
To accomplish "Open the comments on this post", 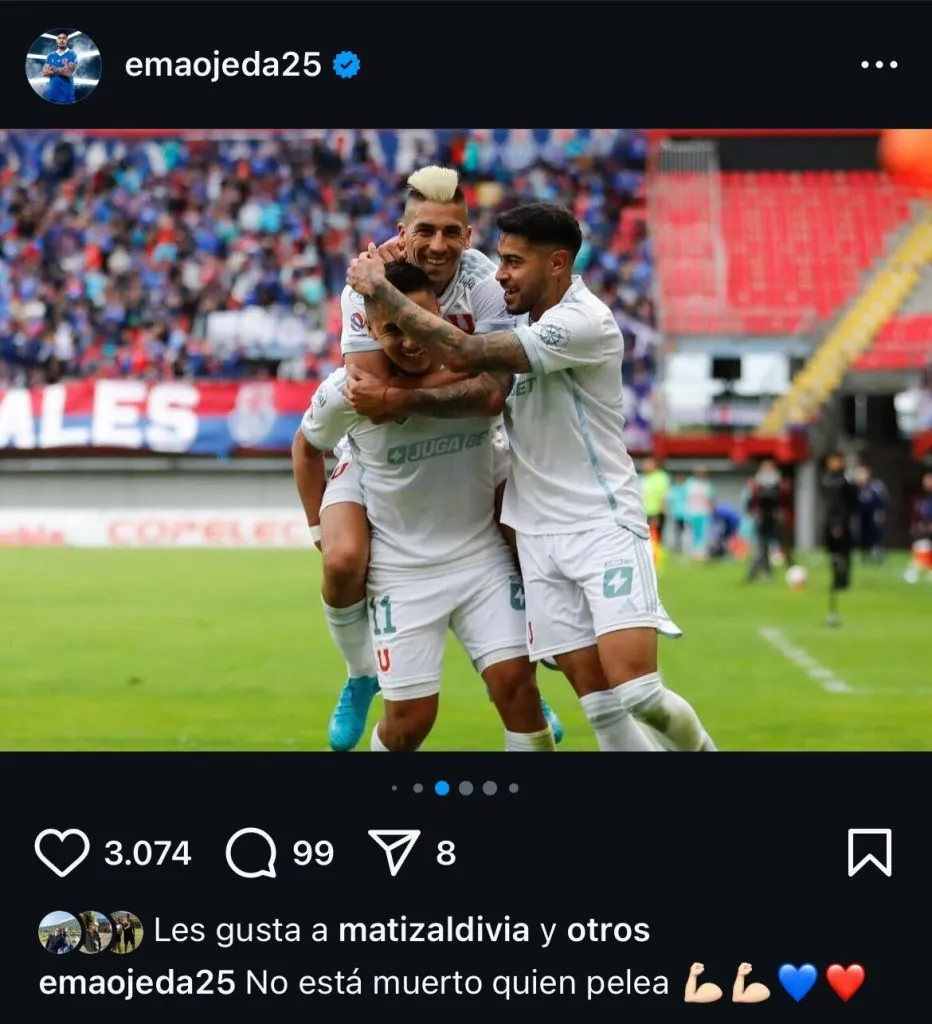I will [x=250, y=852].
